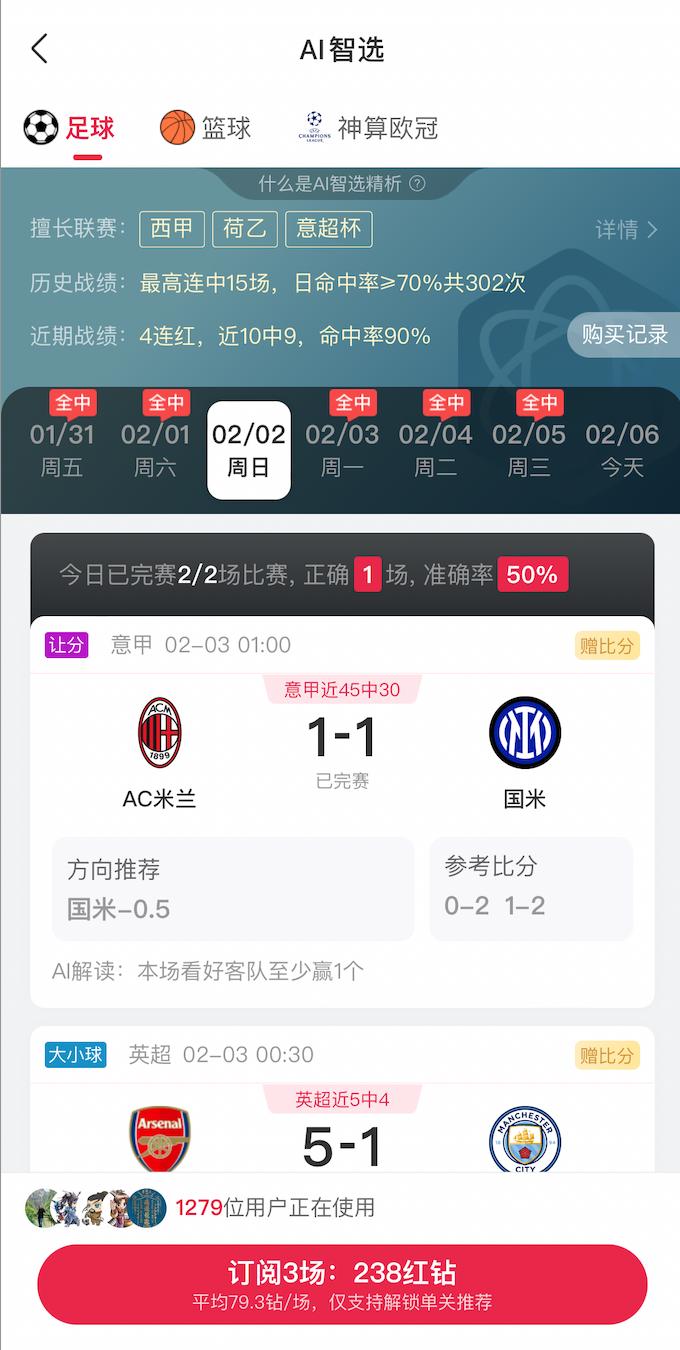
Task: Show picks for 02/05 周三
Action: click(x=529, y=449)
